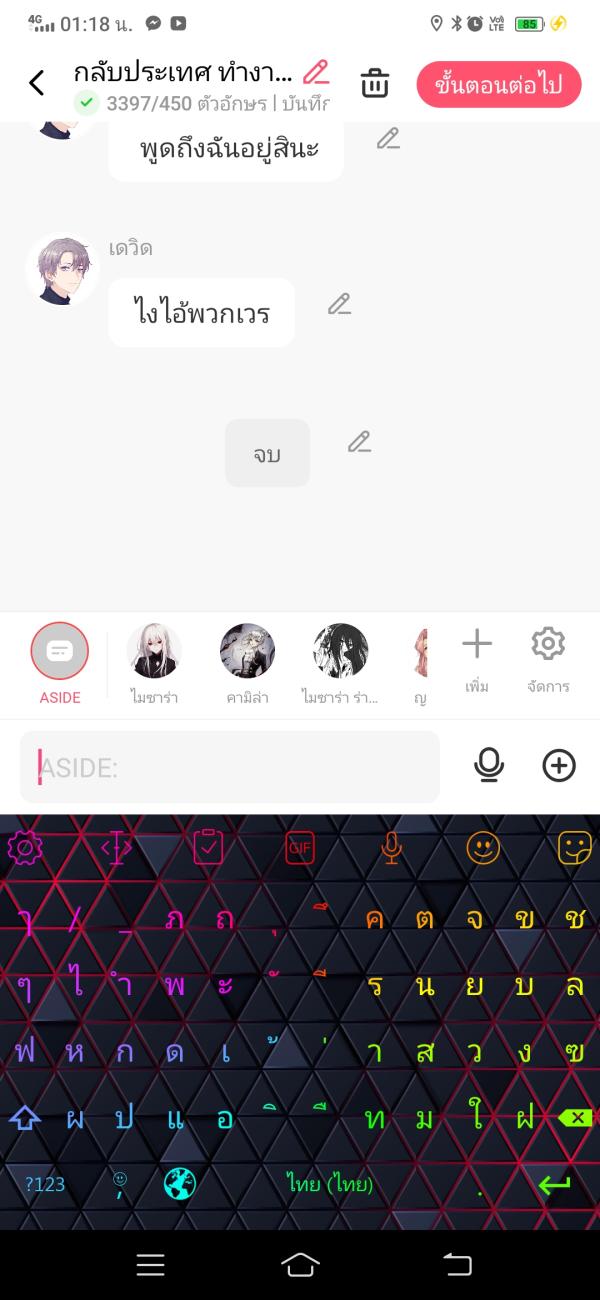
Task: Delete using the trash bin icon
Action: pyautogui.click(x=375, y=84)
